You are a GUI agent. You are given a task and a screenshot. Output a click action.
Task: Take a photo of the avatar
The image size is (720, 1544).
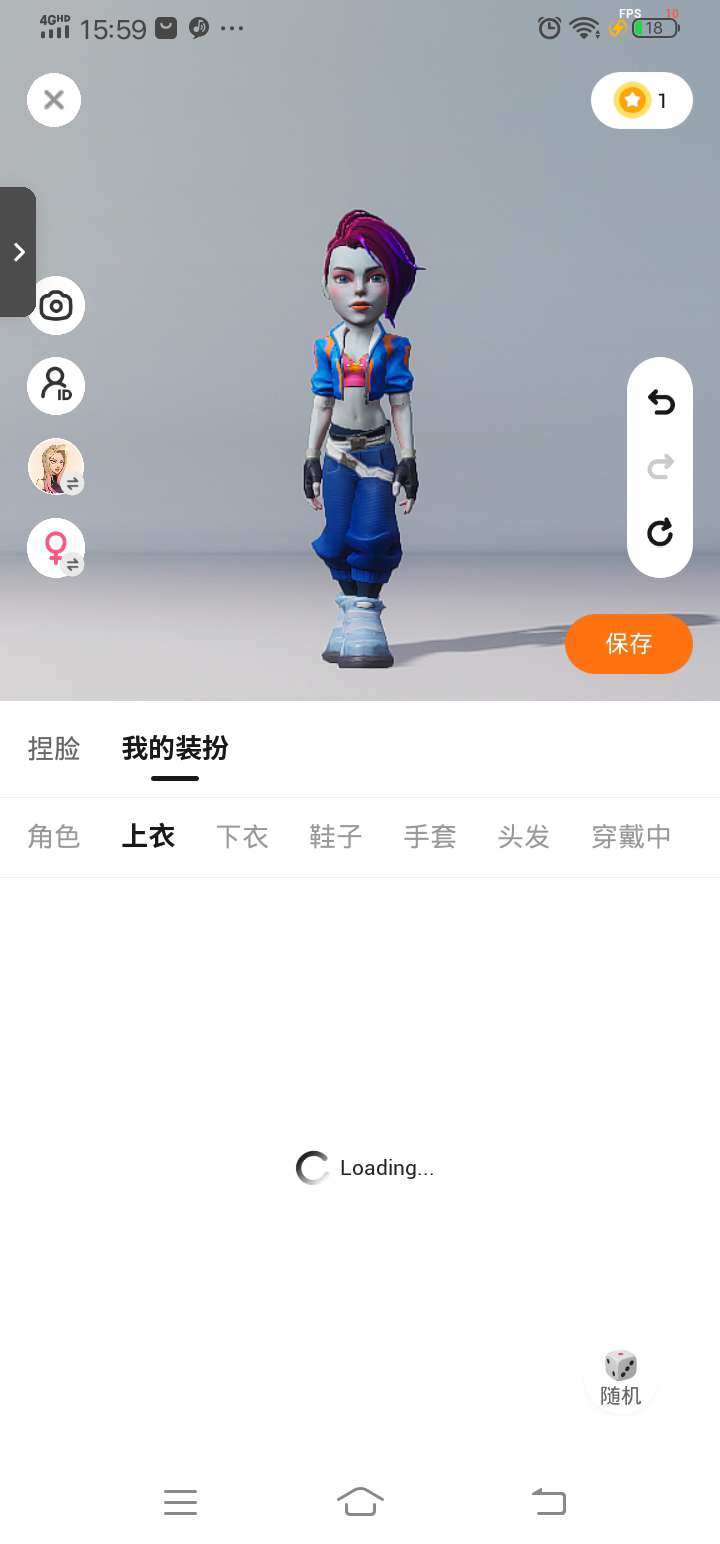pyautogui.click(x=56, y=305)
